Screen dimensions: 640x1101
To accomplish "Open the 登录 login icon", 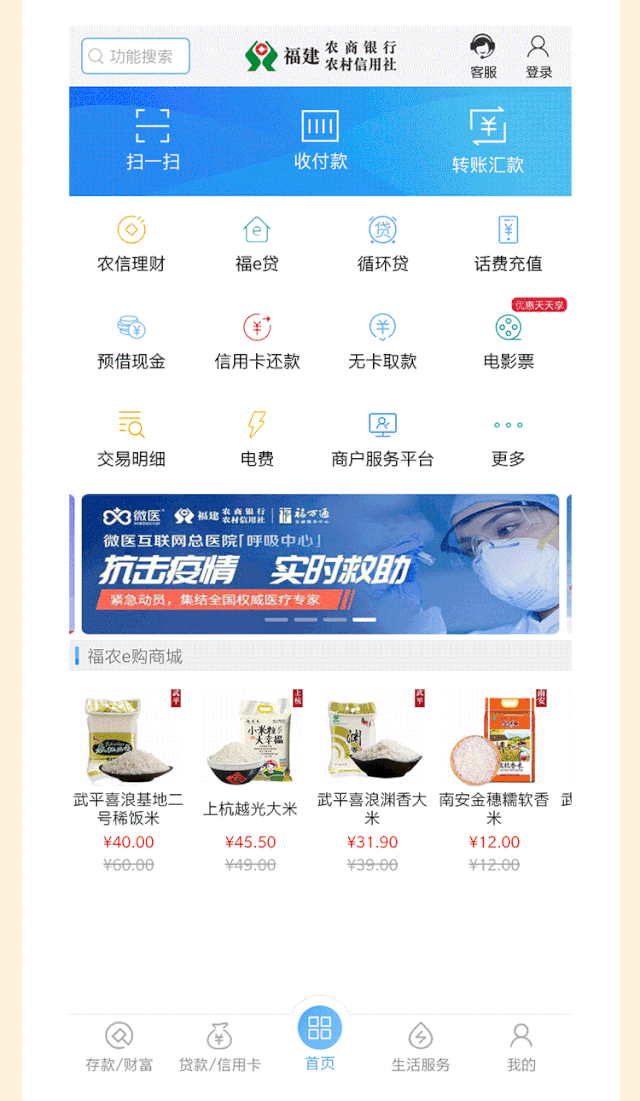I will pyautogui.click(x=538, y=56).
